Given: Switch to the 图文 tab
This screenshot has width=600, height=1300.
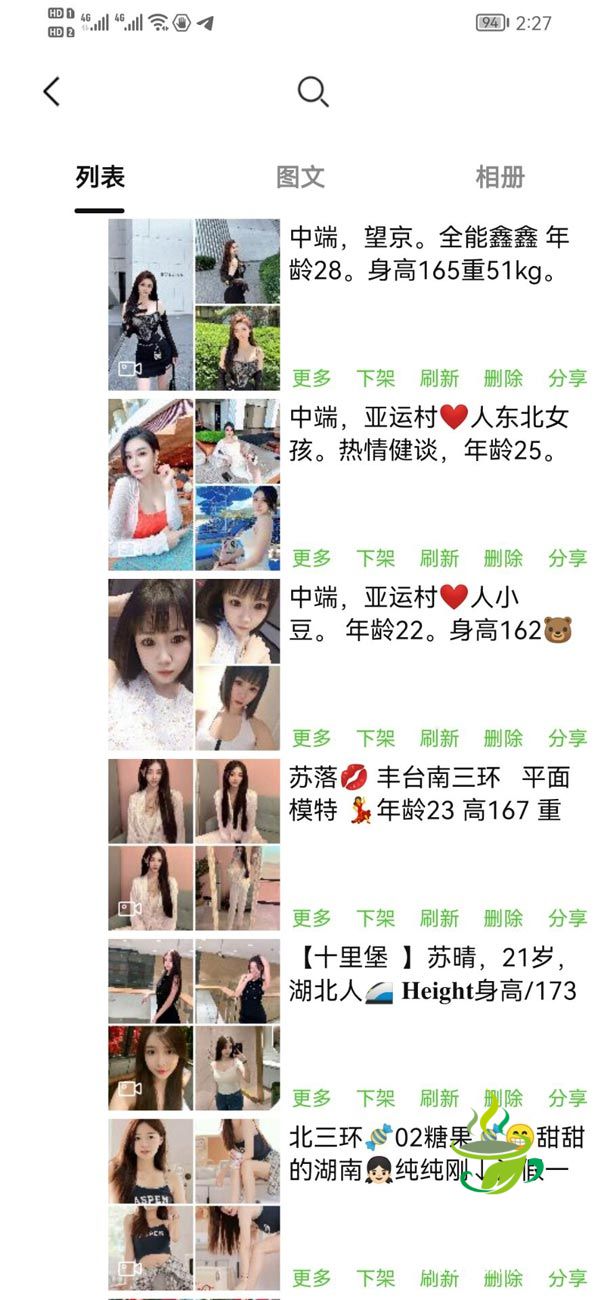Looking at the screenshot, I should [x=300, y=178].
